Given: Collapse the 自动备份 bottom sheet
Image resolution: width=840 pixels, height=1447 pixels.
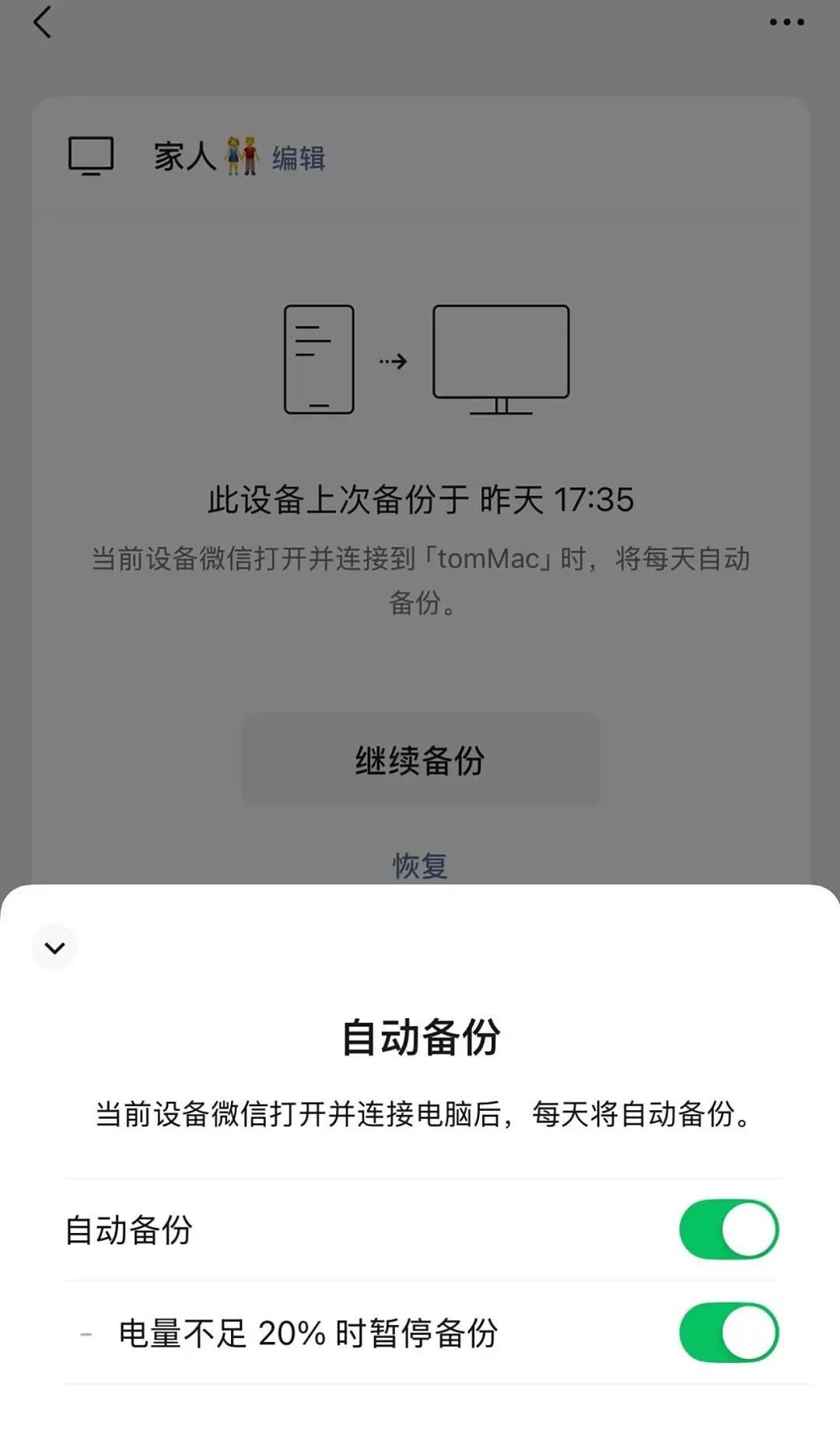Looking at the screenshot, I should point(54,948).
